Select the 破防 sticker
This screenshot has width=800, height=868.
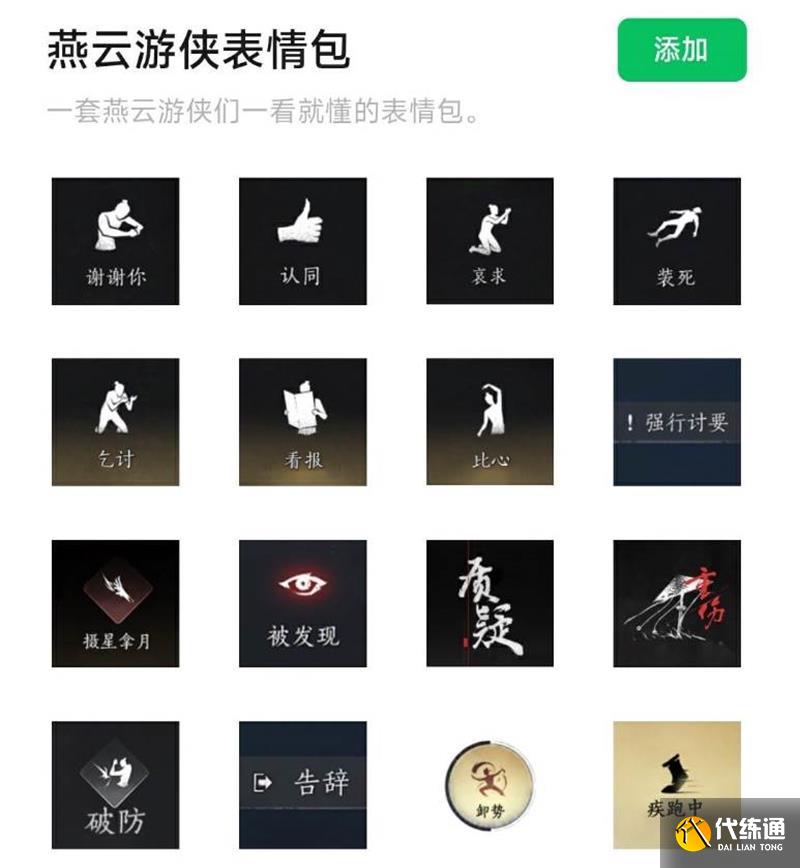[115, 784]
